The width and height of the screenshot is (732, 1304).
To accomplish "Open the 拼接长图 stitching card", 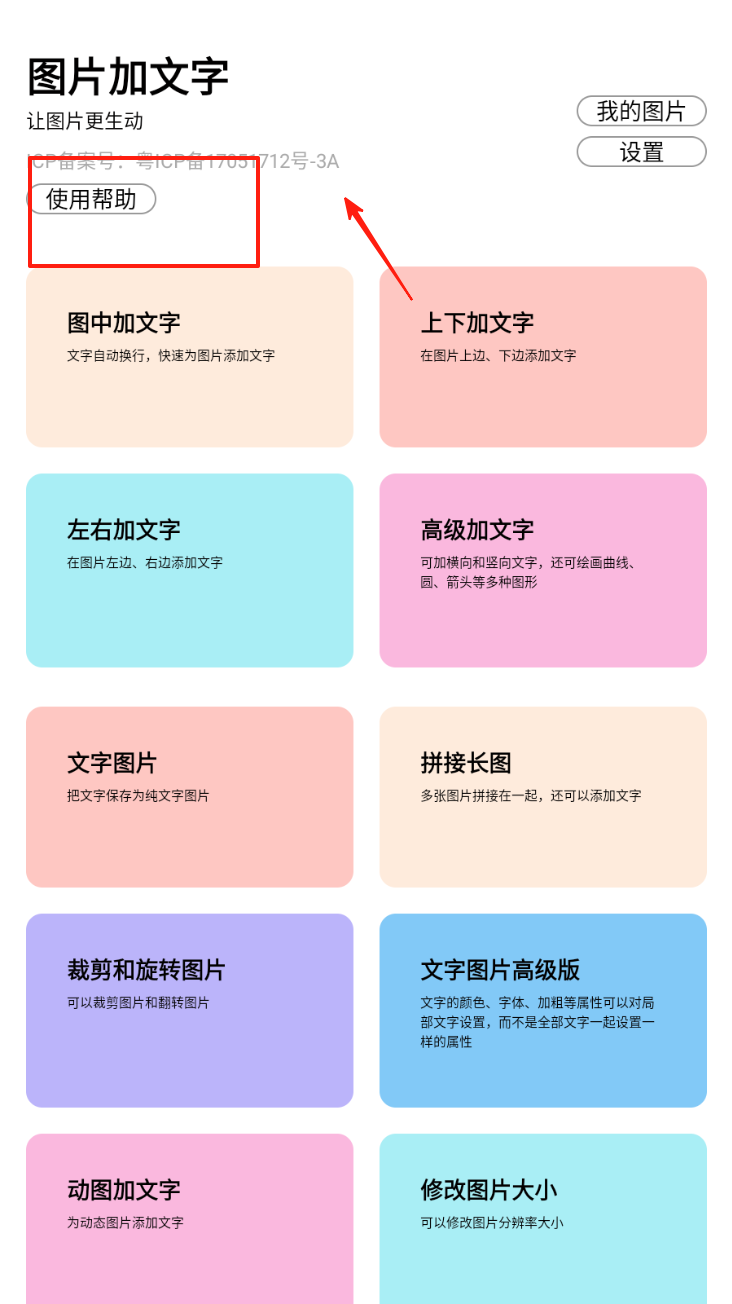I will pos(543,796).
